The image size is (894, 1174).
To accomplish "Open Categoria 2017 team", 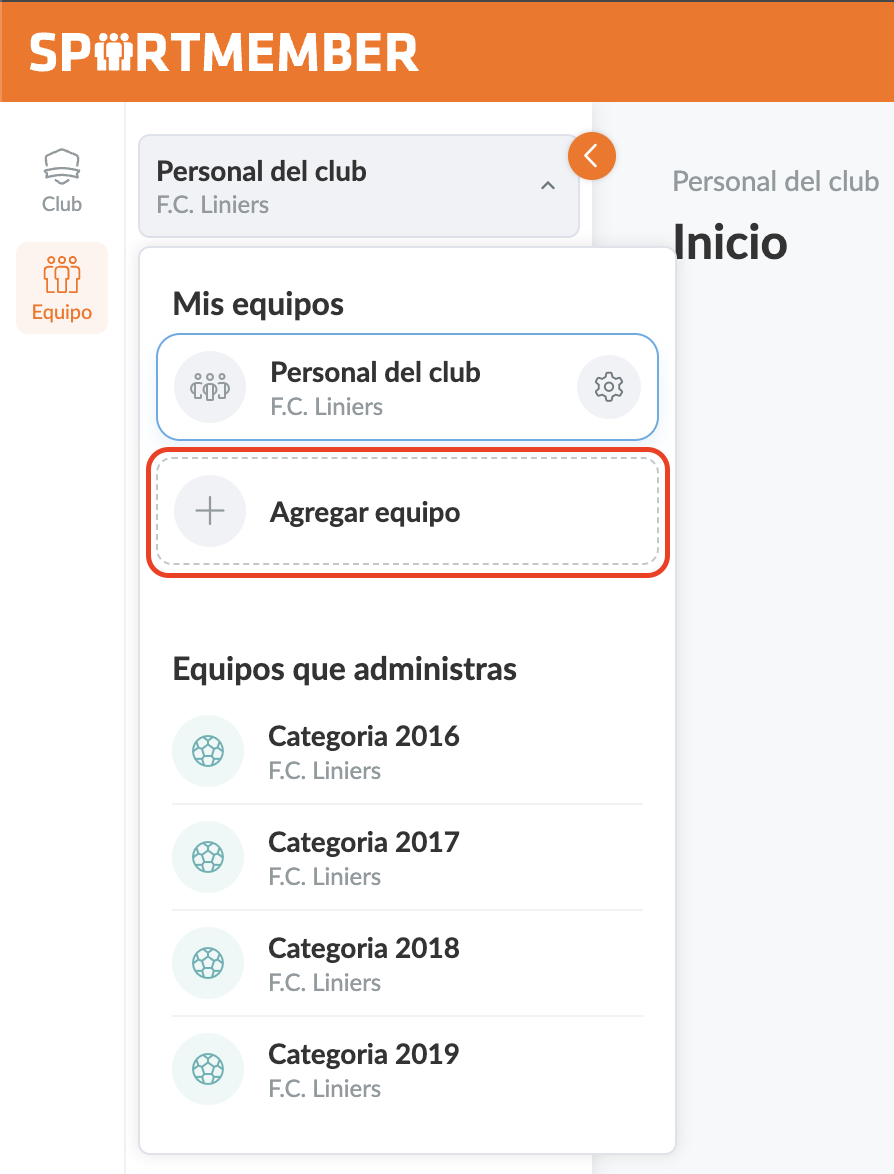I will [x=364, y=857].
